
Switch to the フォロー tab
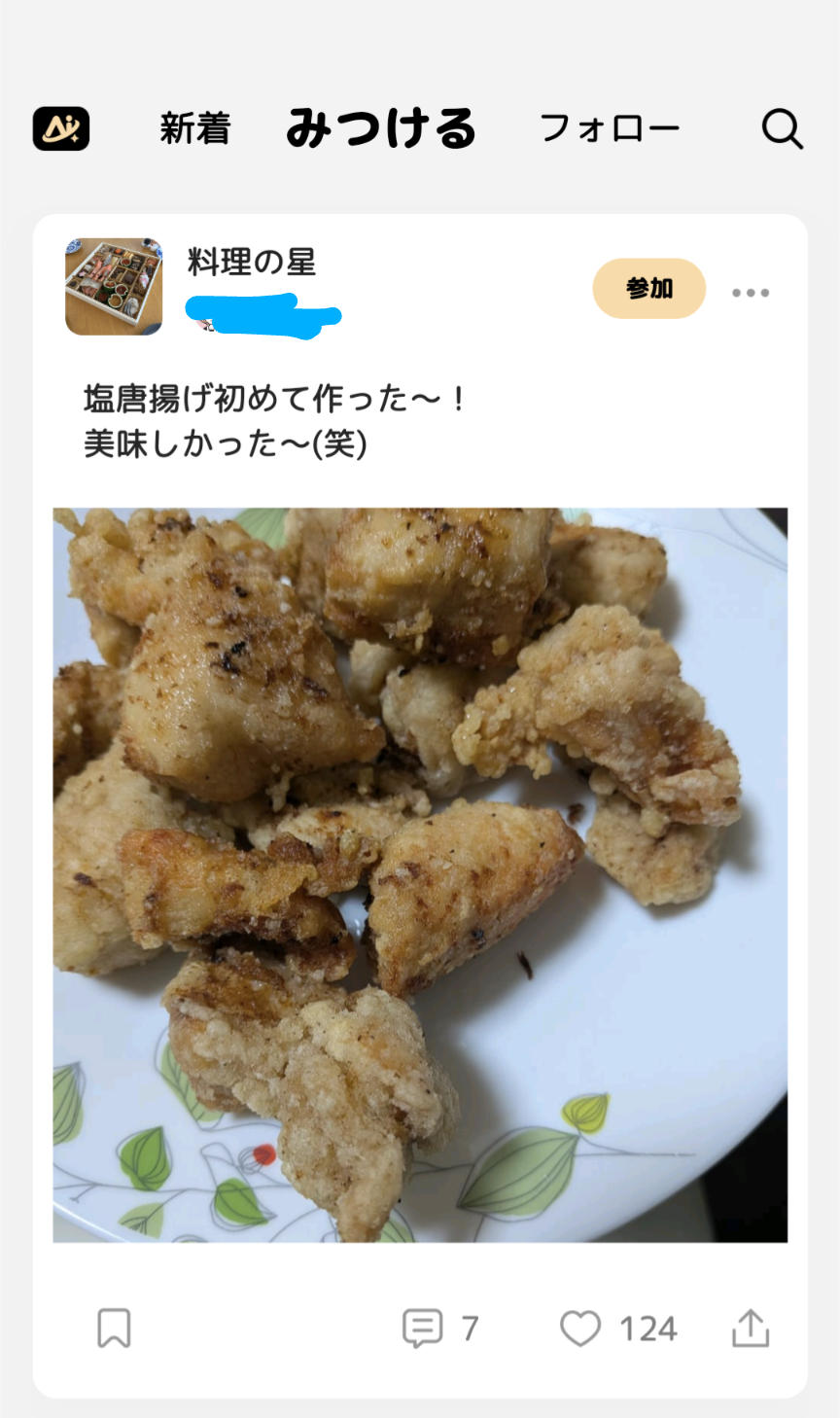pos(610,128)
